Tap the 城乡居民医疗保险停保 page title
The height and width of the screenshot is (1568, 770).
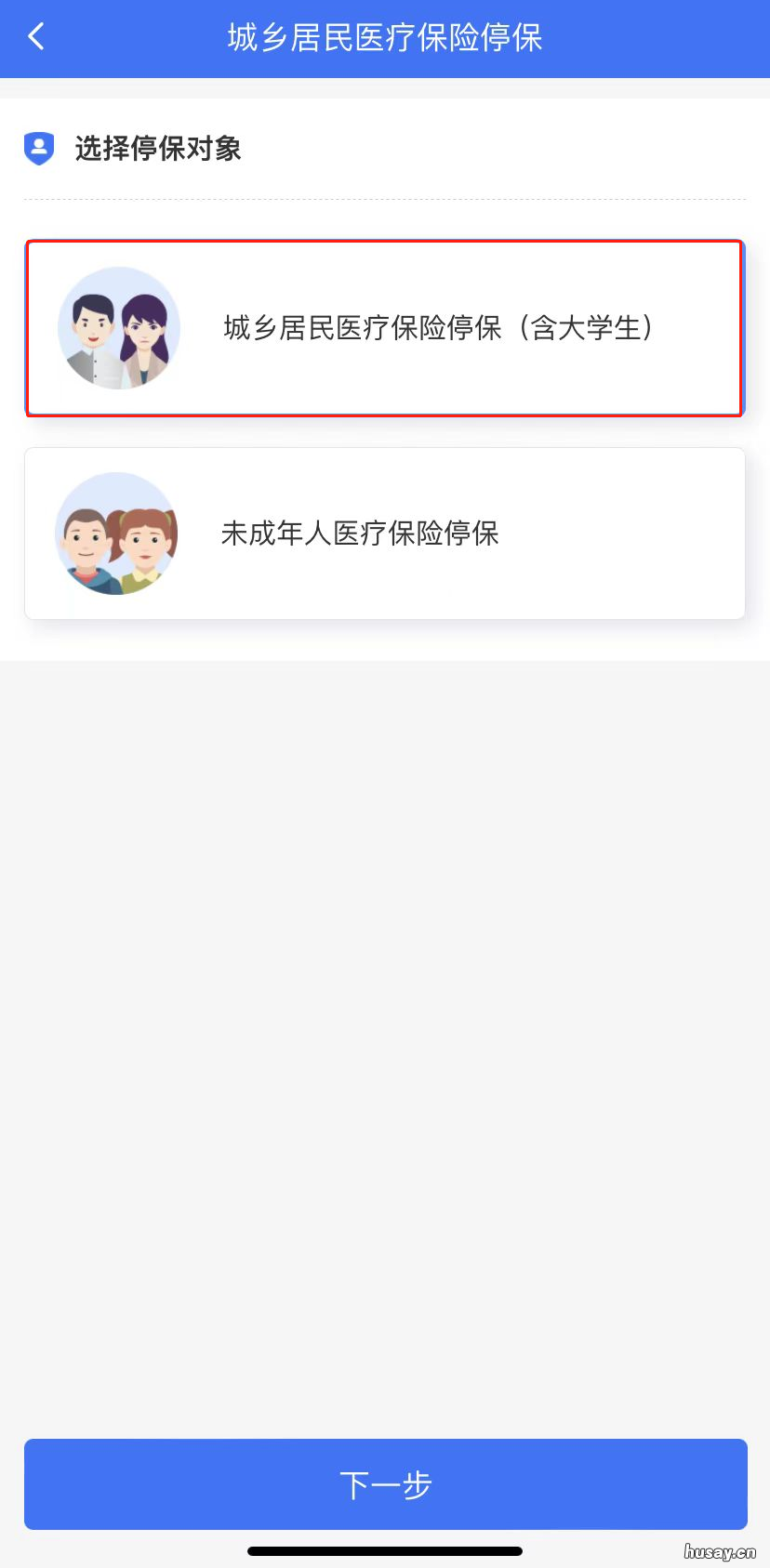tap(385, 36)
